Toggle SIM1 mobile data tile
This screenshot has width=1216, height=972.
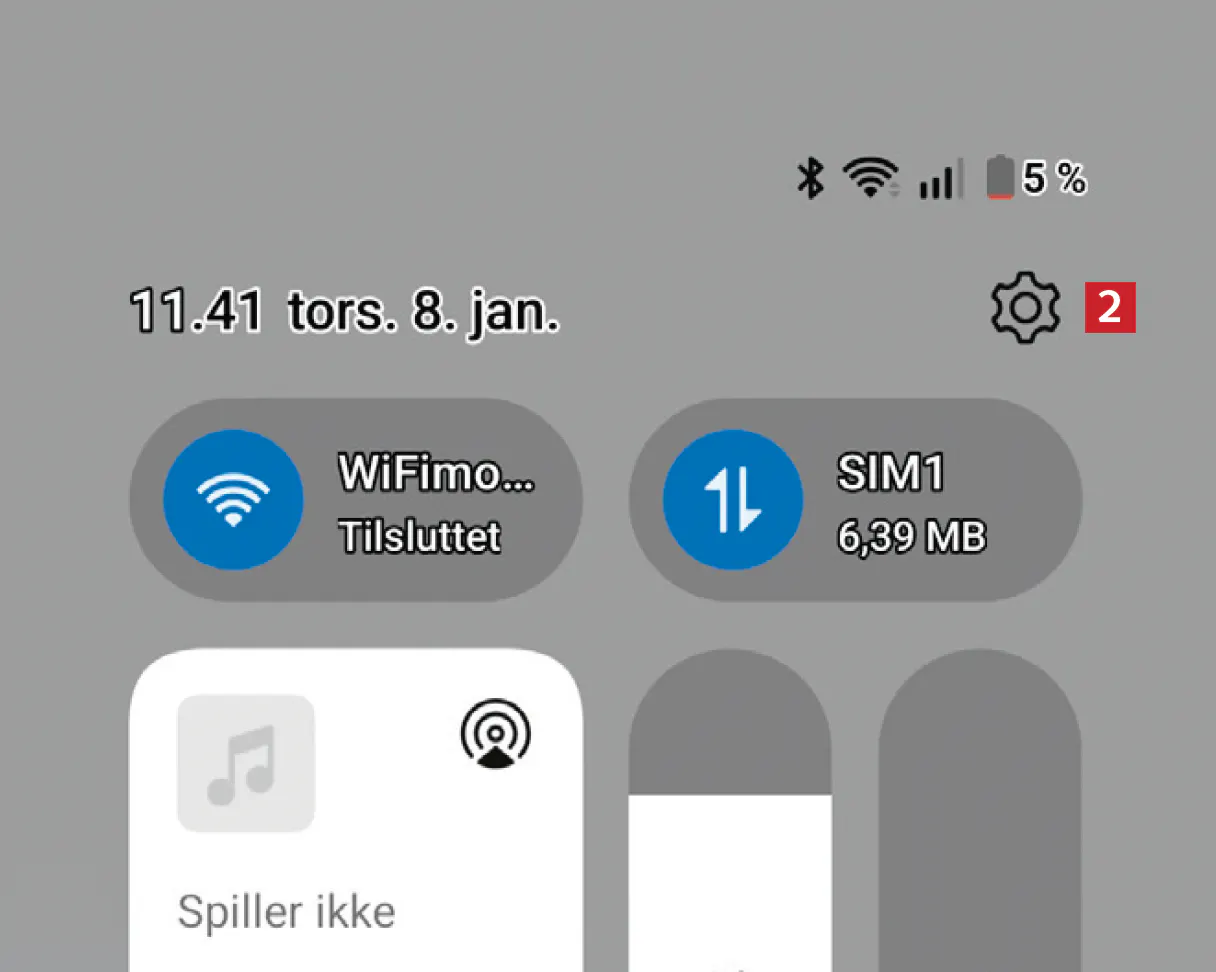[x=733, y=501]
